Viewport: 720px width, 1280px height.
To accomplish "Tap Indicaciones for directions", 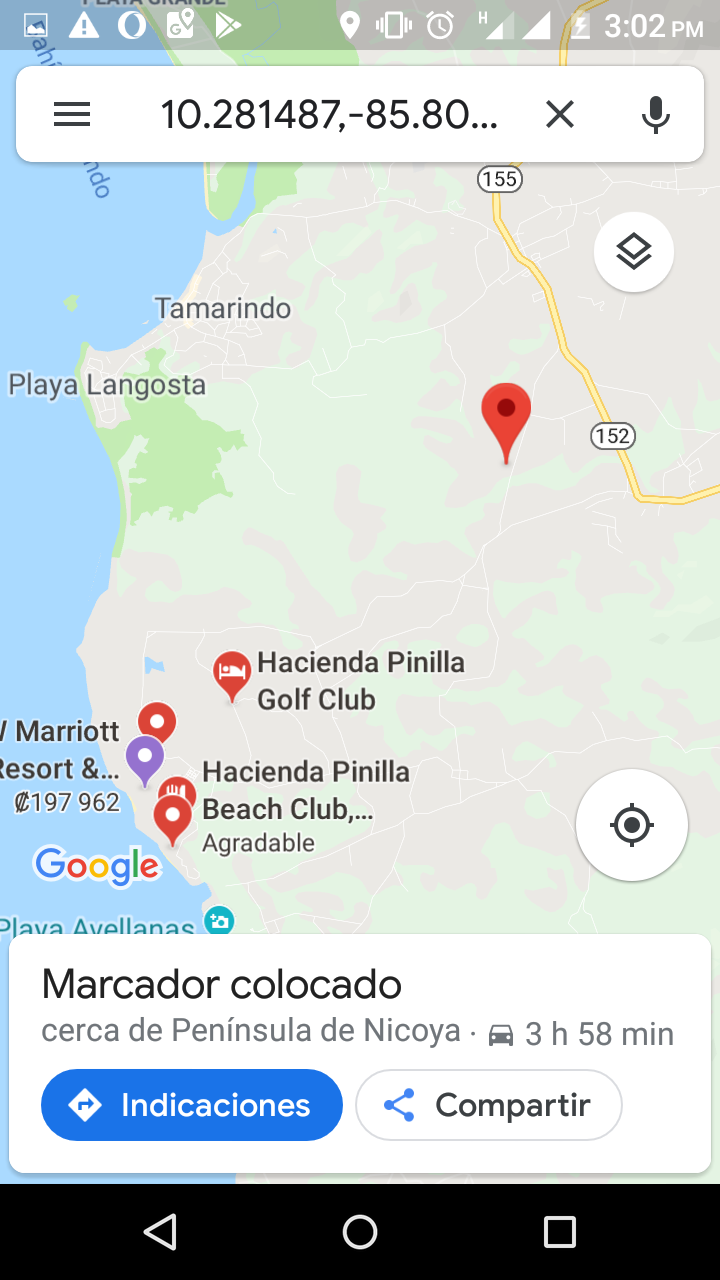I will point(192,1105).
